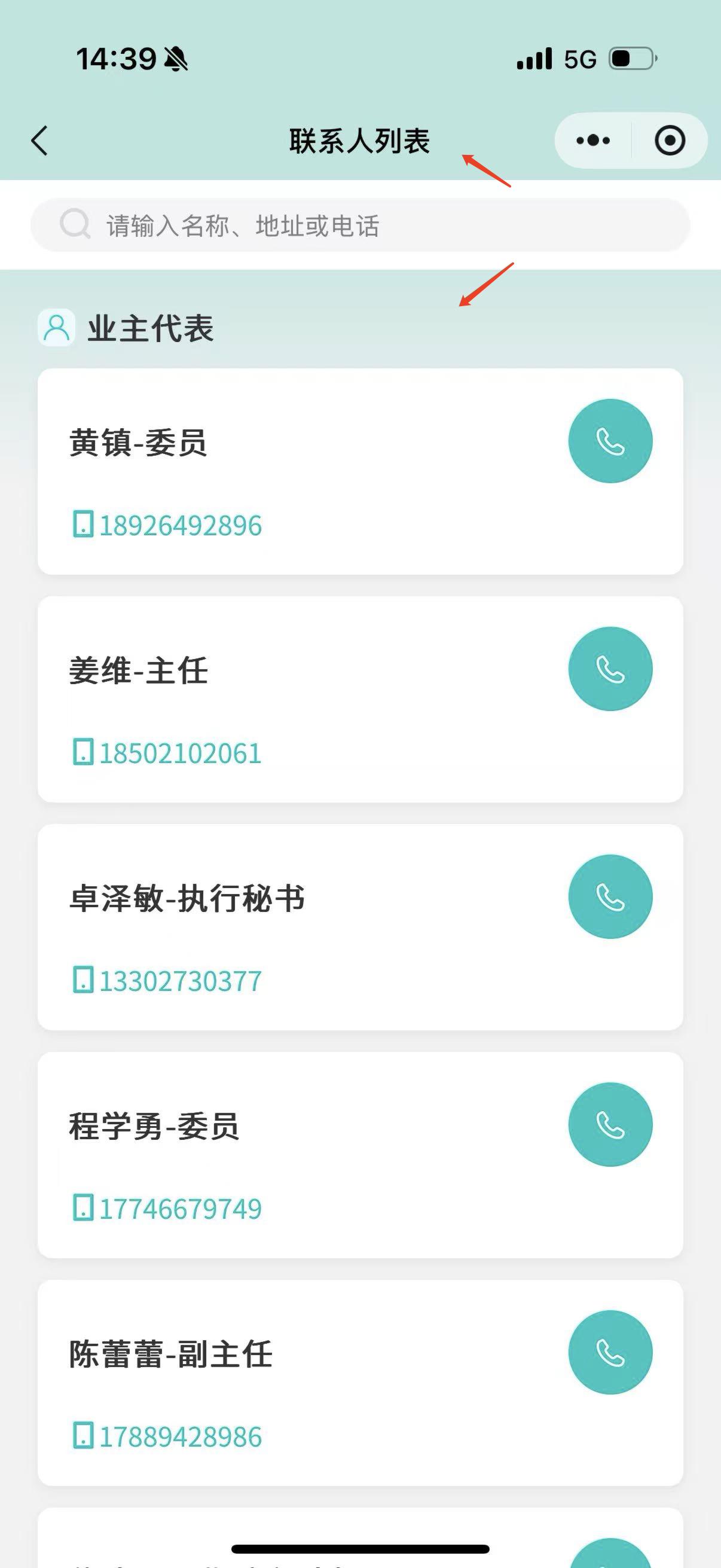Tap the call icon next to 程学勇-委员
721x1568 pixels.
[x=610, y=1124]
